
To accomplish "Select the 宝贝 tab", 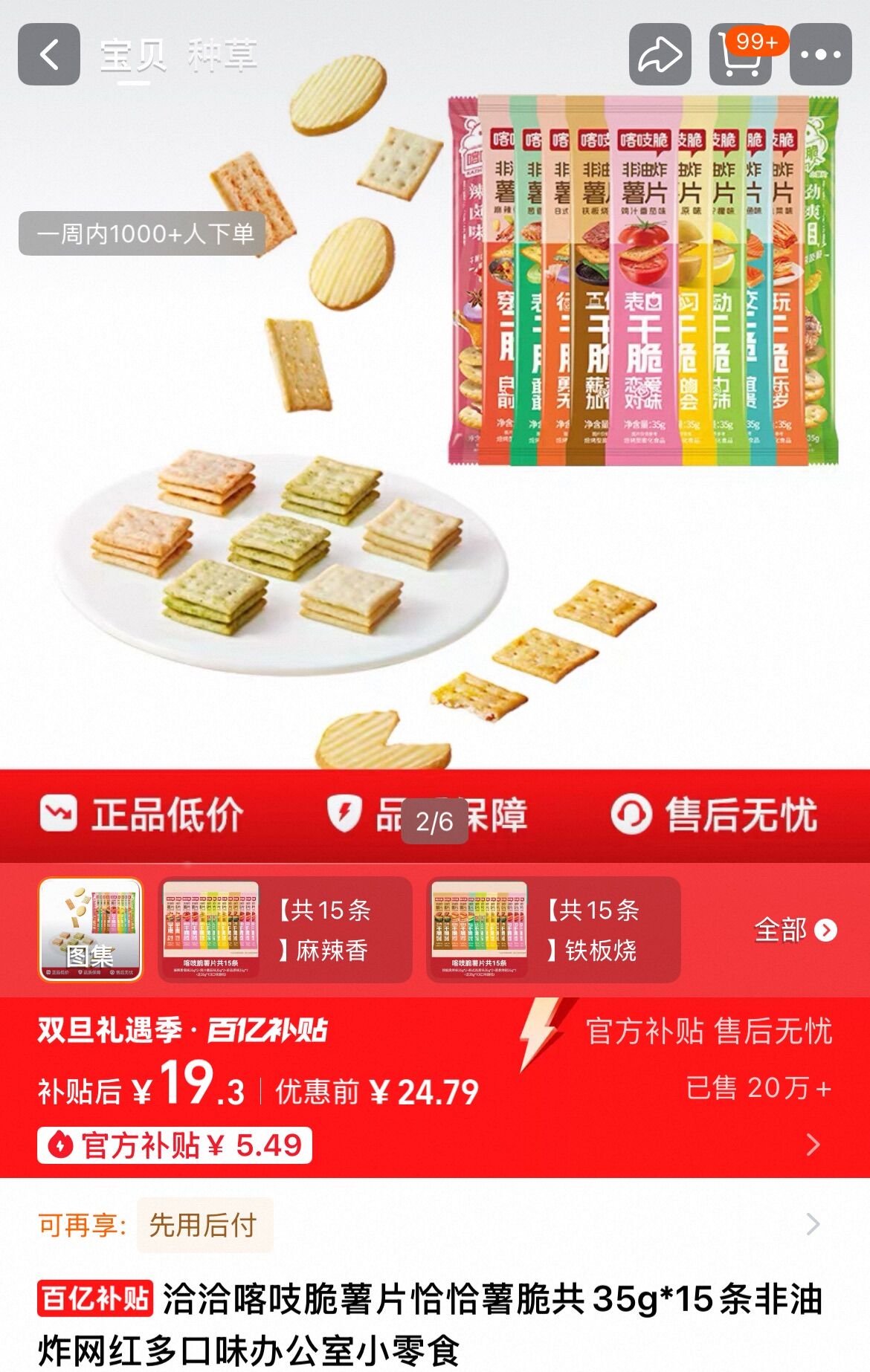I will (133, 56).
